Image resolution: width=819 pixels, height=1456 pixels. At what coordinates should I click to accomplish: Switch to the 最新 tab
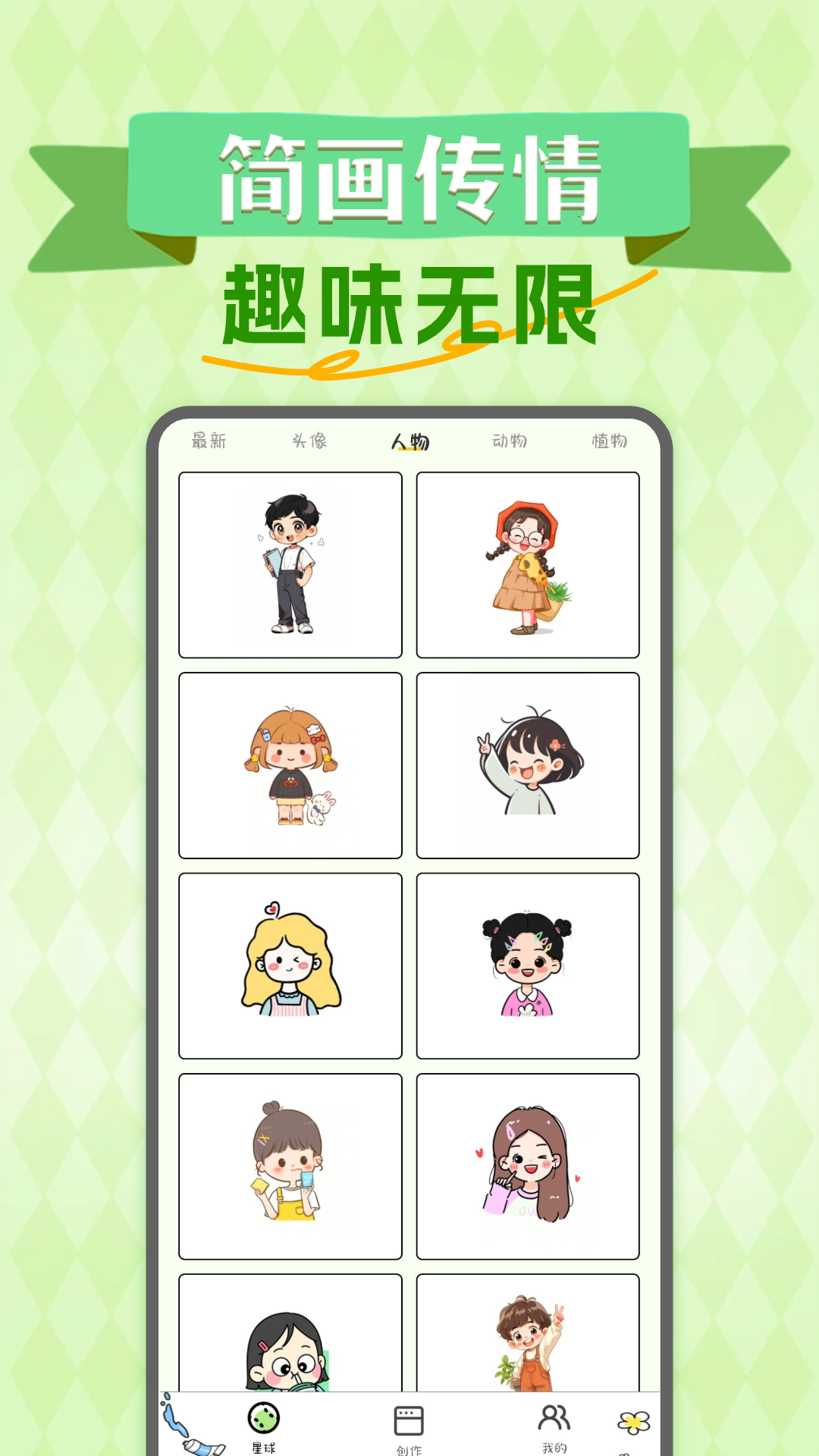pos(210,440)
